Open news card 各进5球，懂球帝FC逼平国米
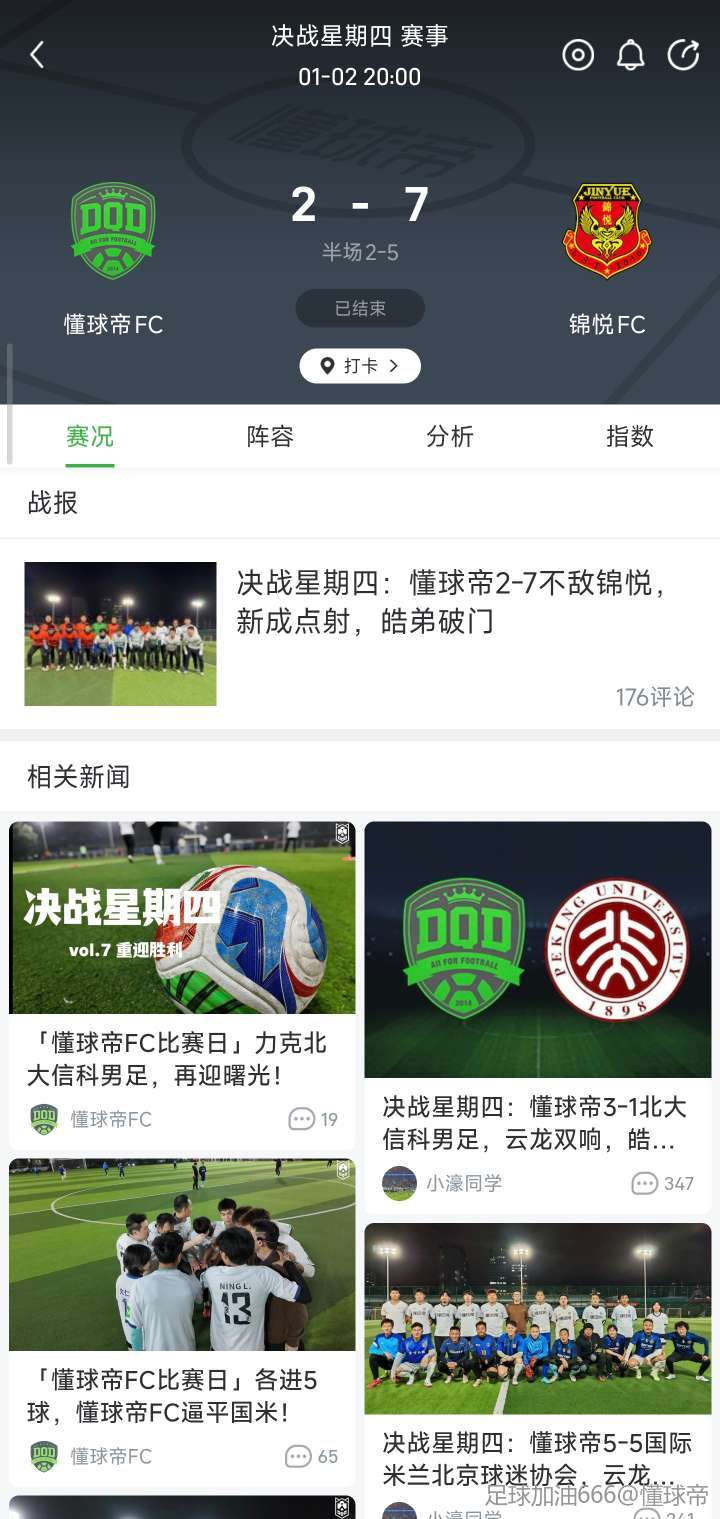The image size is (720, 1519). [182, 1395]
